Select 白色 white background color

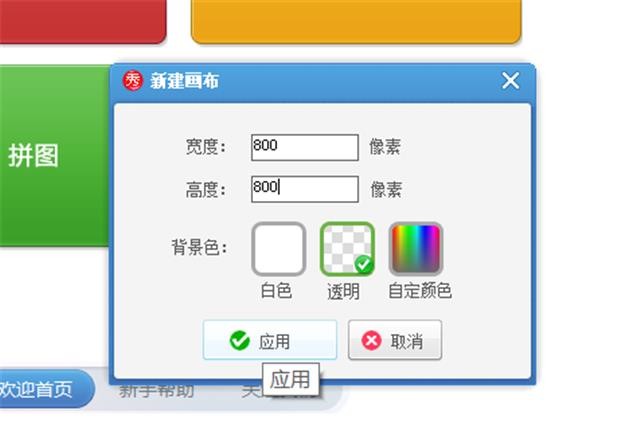[x=278, y=249]
